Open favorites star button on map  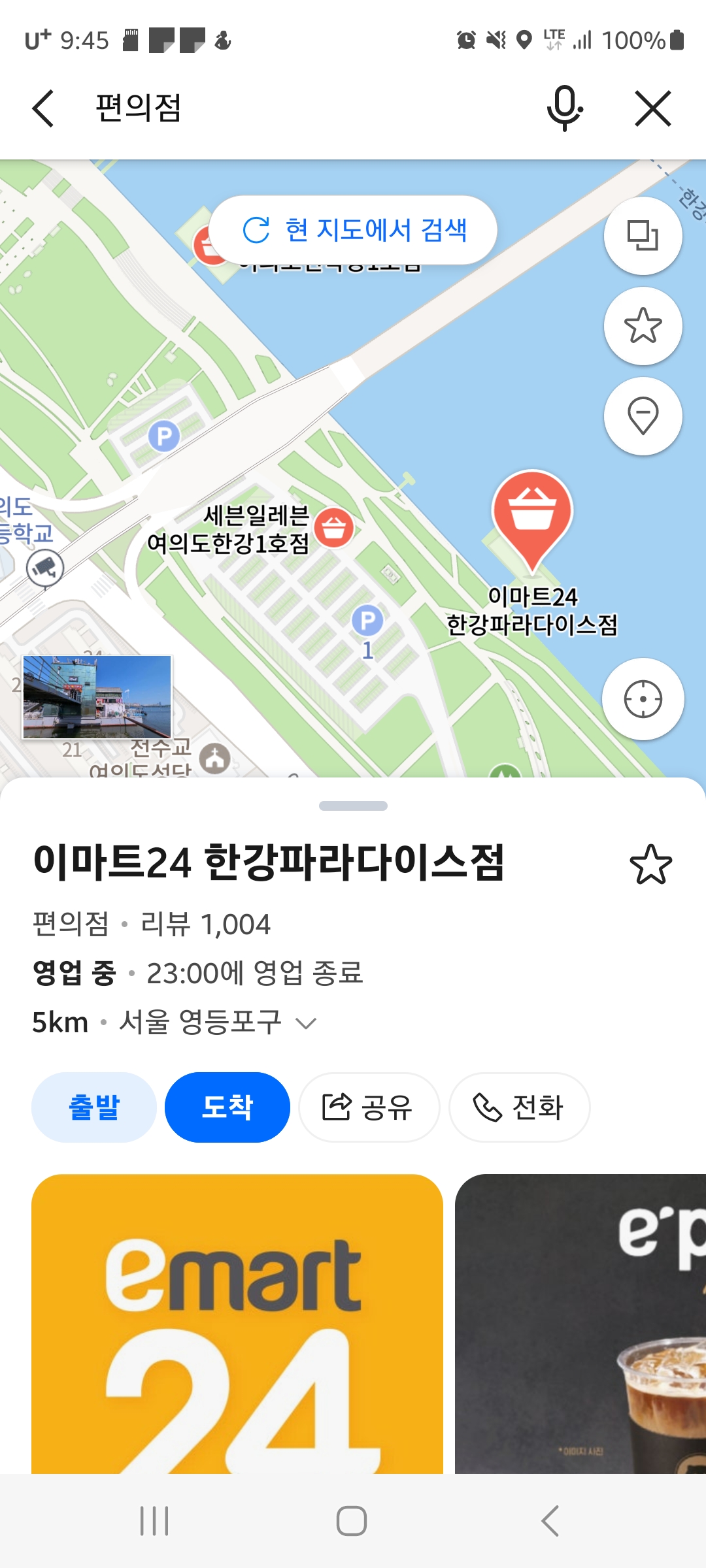(643, 325)
